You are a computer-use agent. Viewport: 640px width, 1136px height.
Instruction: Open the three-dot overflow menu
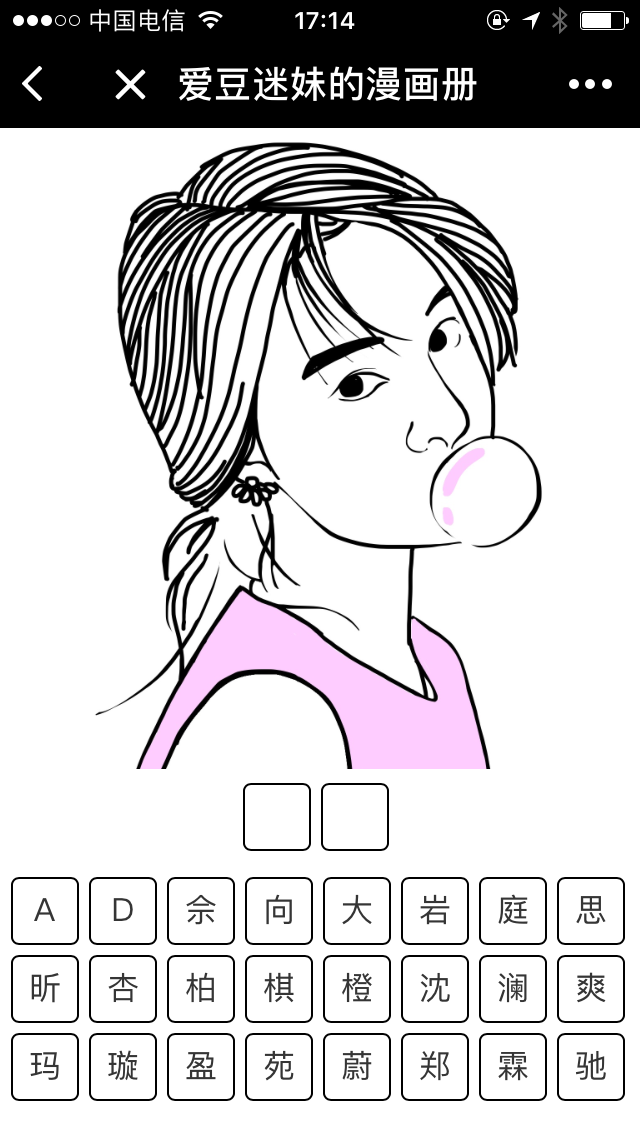pyautogui.click(x=590, y=85)
